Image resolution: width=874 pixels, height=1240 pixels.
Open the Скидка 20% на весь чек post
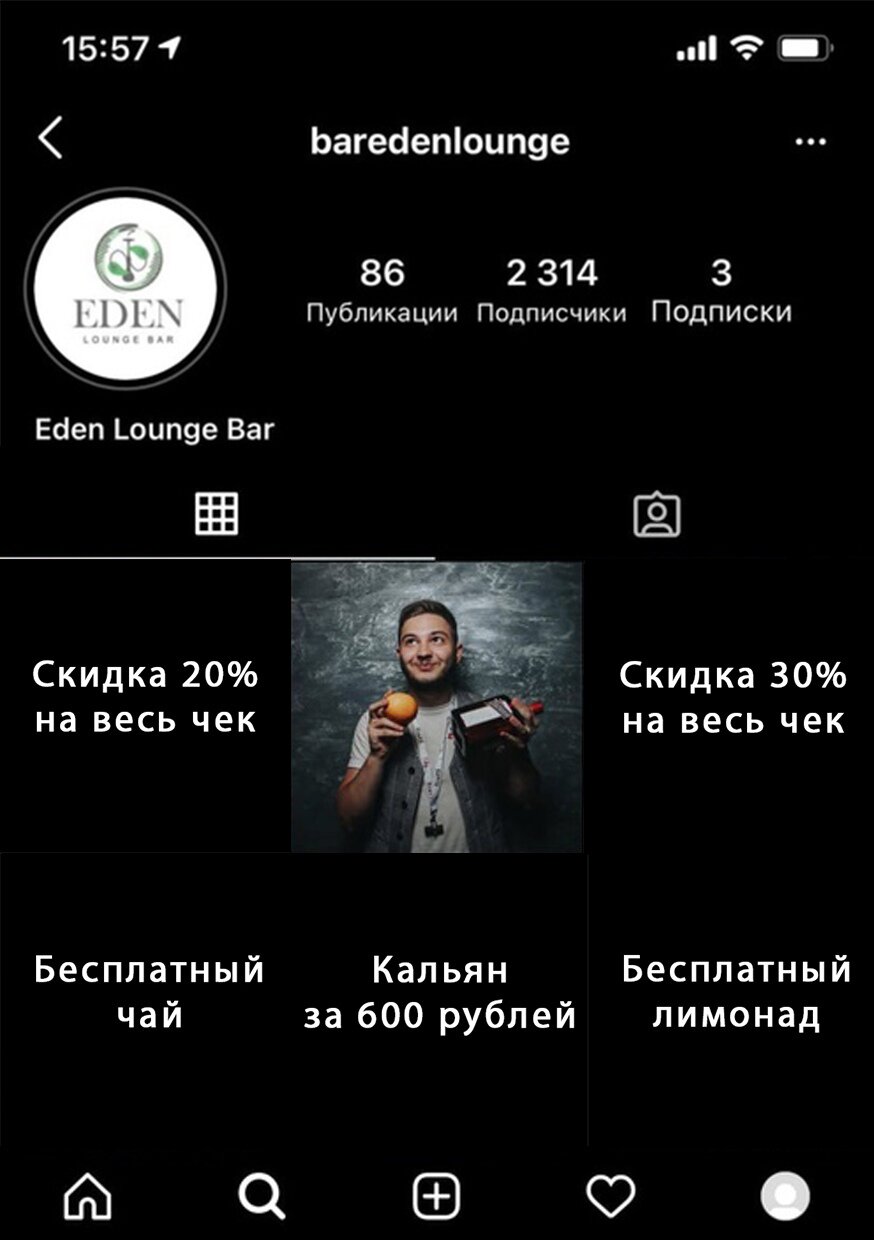click(x=145, y=705)
